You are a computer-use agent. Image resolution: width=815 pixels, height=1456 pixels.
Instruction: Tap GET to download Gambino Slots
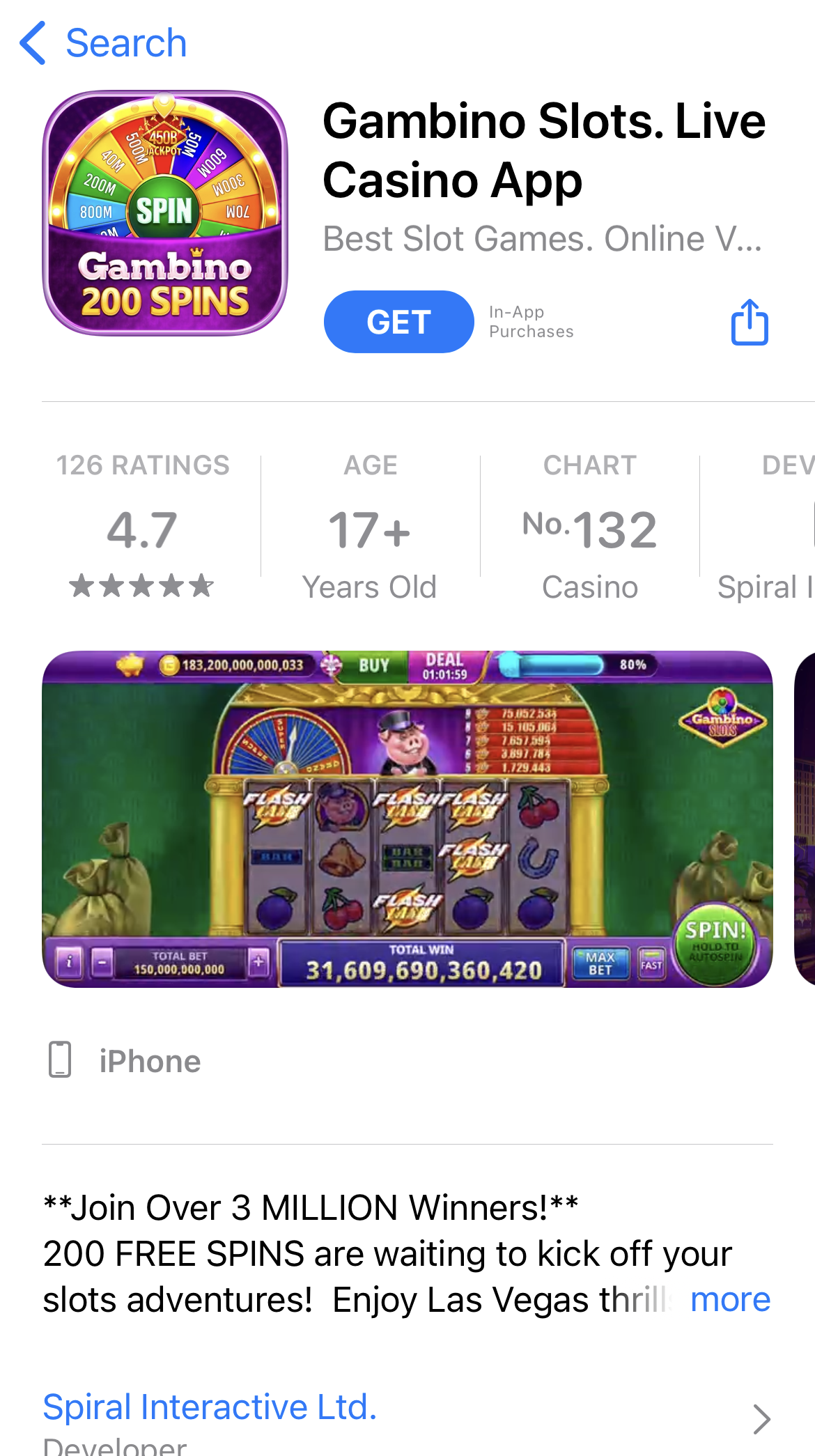[398, 322]
